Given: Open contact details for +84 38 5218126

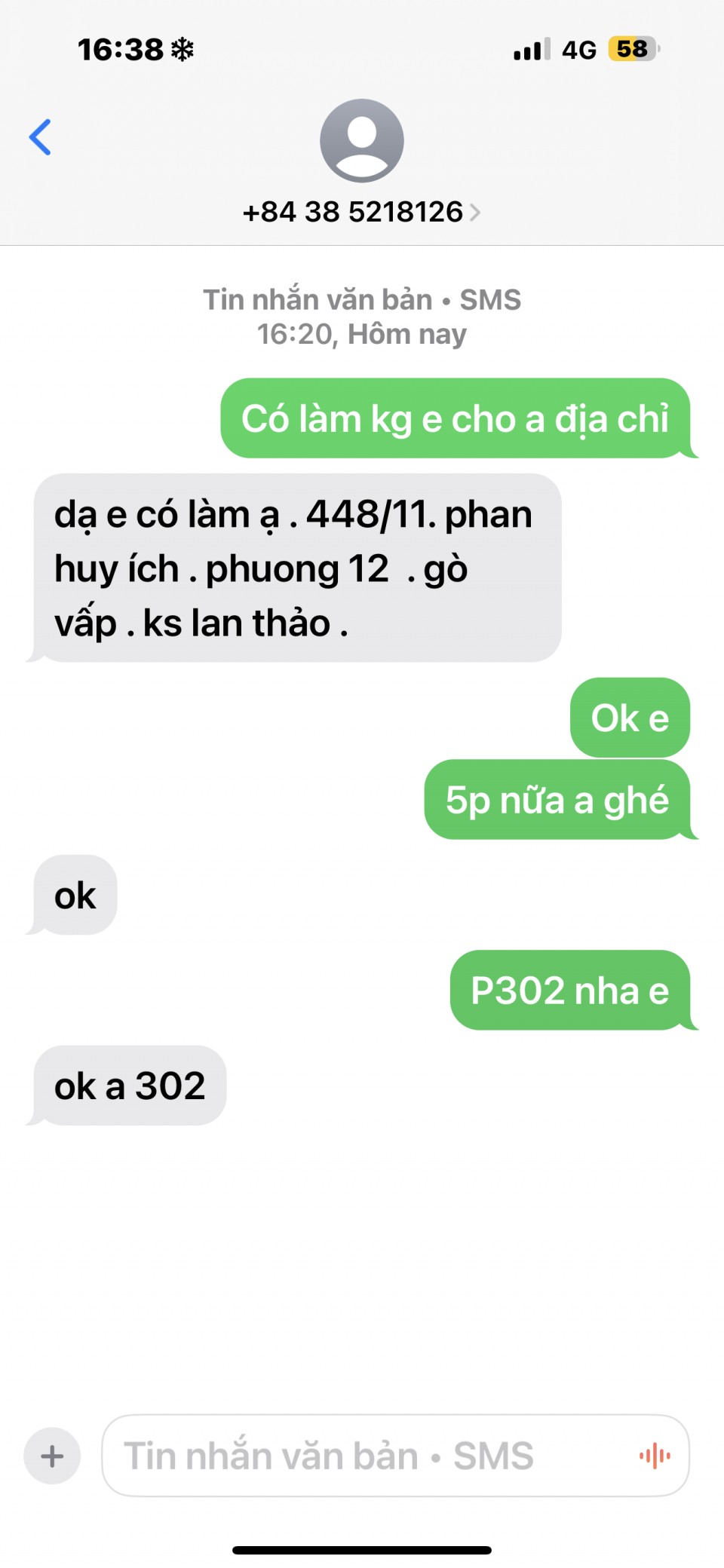Looking at the screenshot, I should [x=361, y=212].
